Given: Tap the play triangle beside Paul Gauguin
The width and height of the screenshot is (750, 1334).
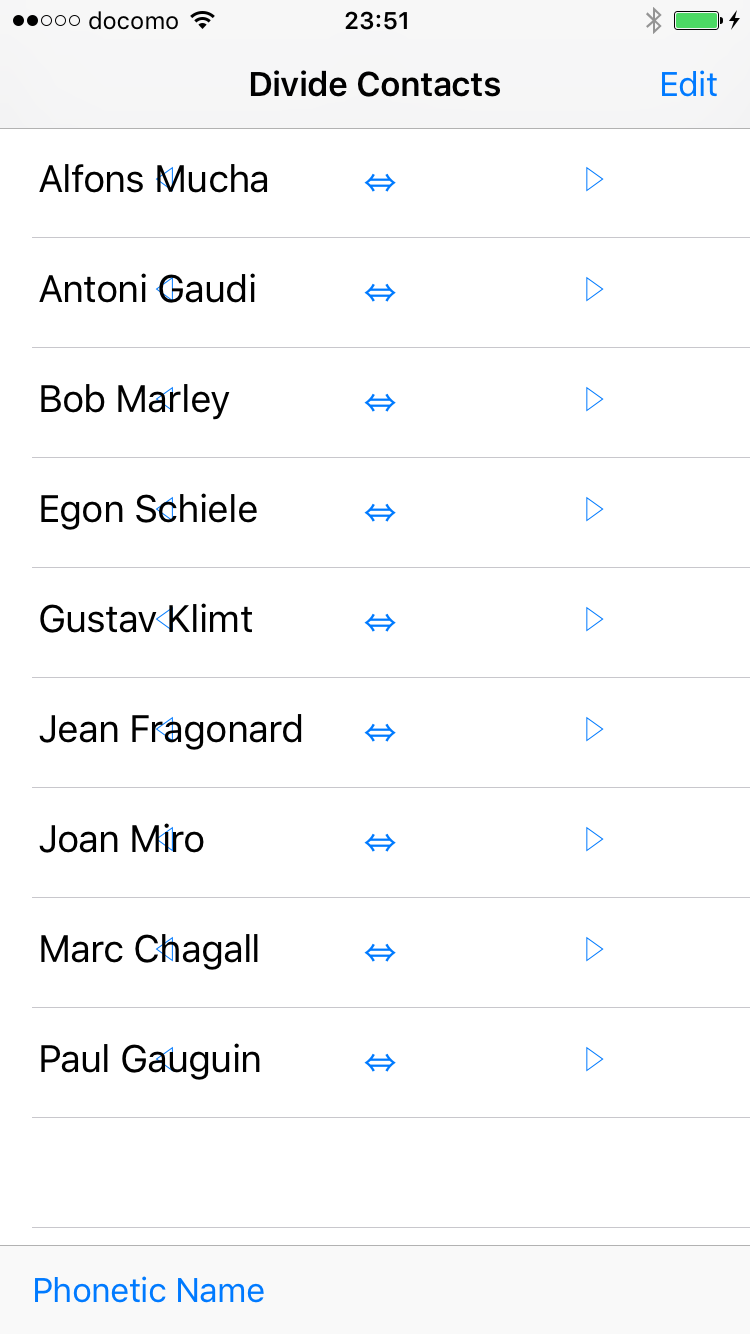Looking at the screenshot, I should [594, 1059].
